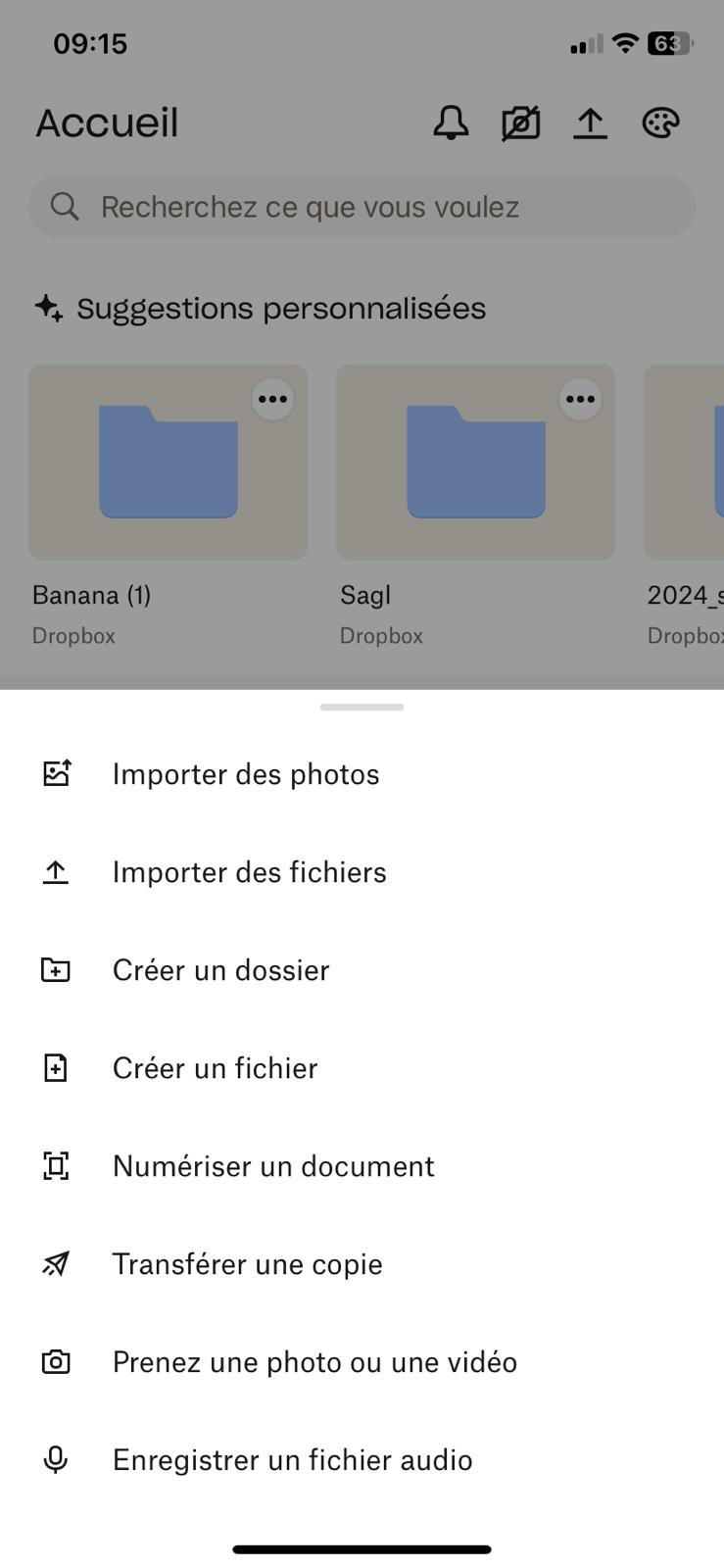Select Numériser un document scan icon
Image resolution: width=724 pixels, height=1568 pixels.
tap(56, 1165)
